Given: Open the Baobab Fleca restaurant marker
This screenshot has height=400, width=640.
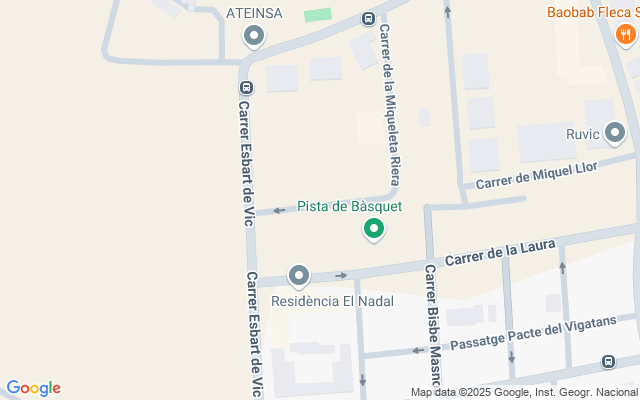Looking at the screenshot, I should point(626,35).
